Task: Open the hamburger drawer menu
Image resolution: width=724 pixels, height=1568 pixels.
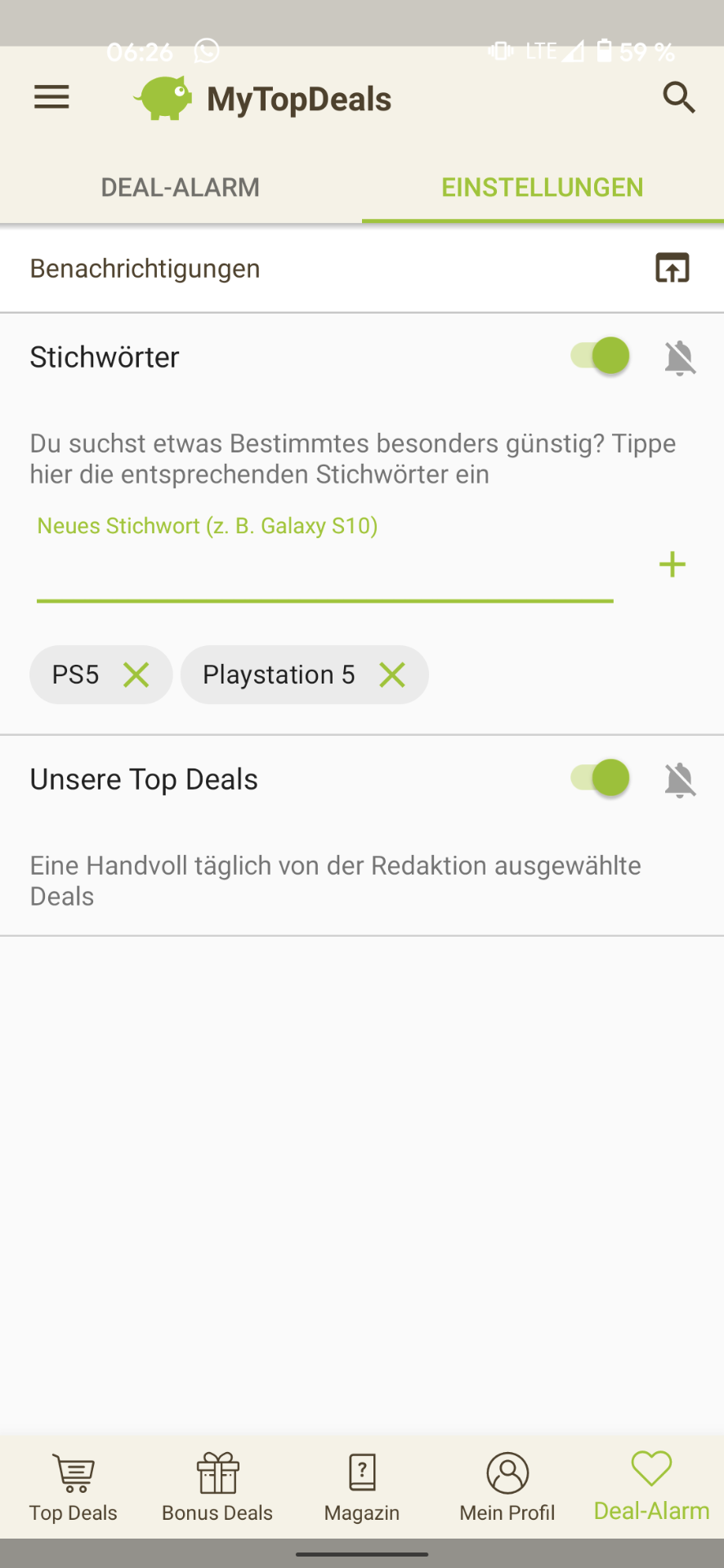Action: 51,98
